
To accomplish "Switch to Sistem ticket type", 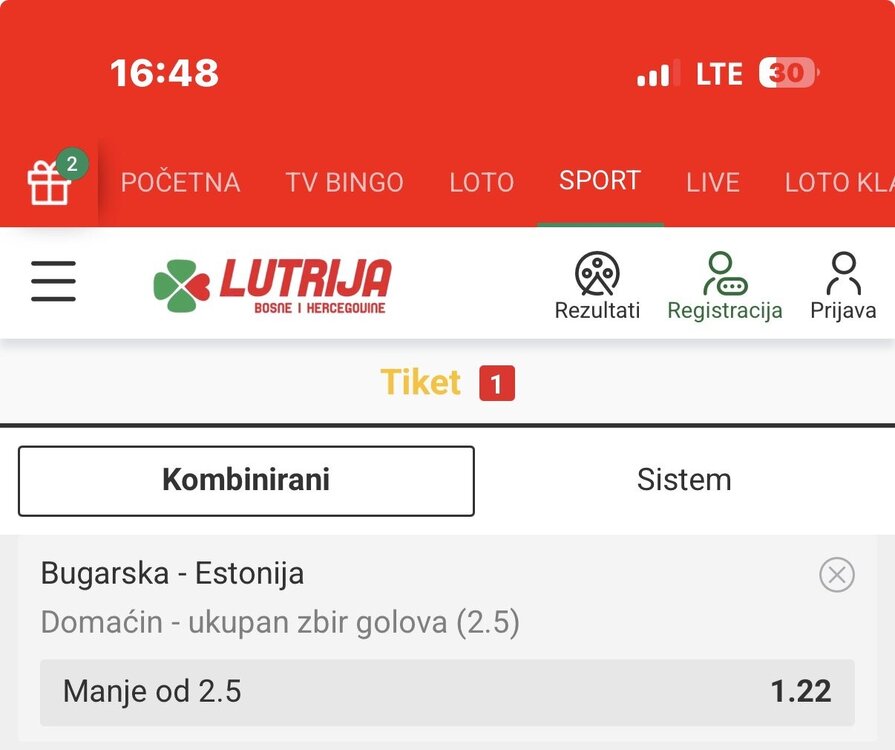I will 684,479.
